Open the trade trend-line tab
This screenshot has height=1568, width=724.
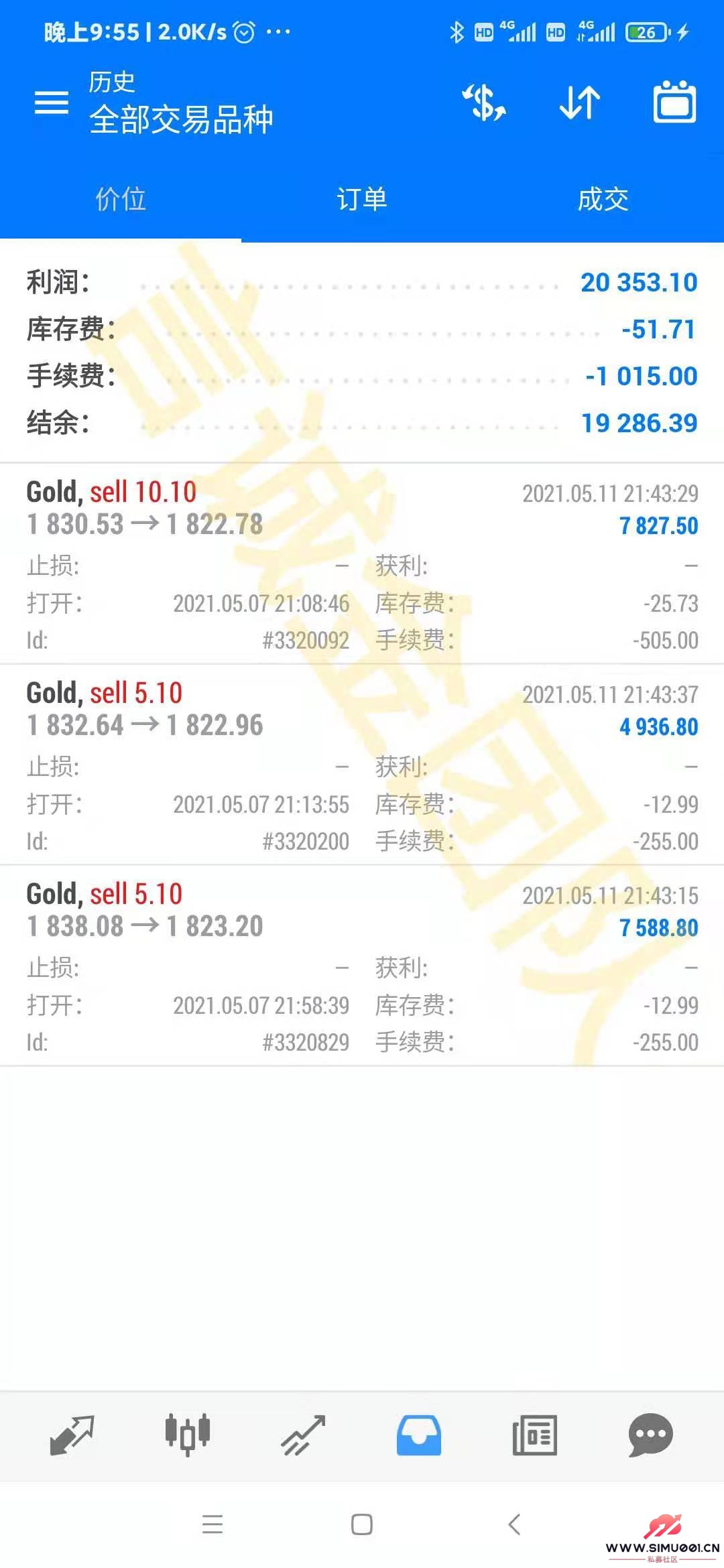[x=303, y=1435]
